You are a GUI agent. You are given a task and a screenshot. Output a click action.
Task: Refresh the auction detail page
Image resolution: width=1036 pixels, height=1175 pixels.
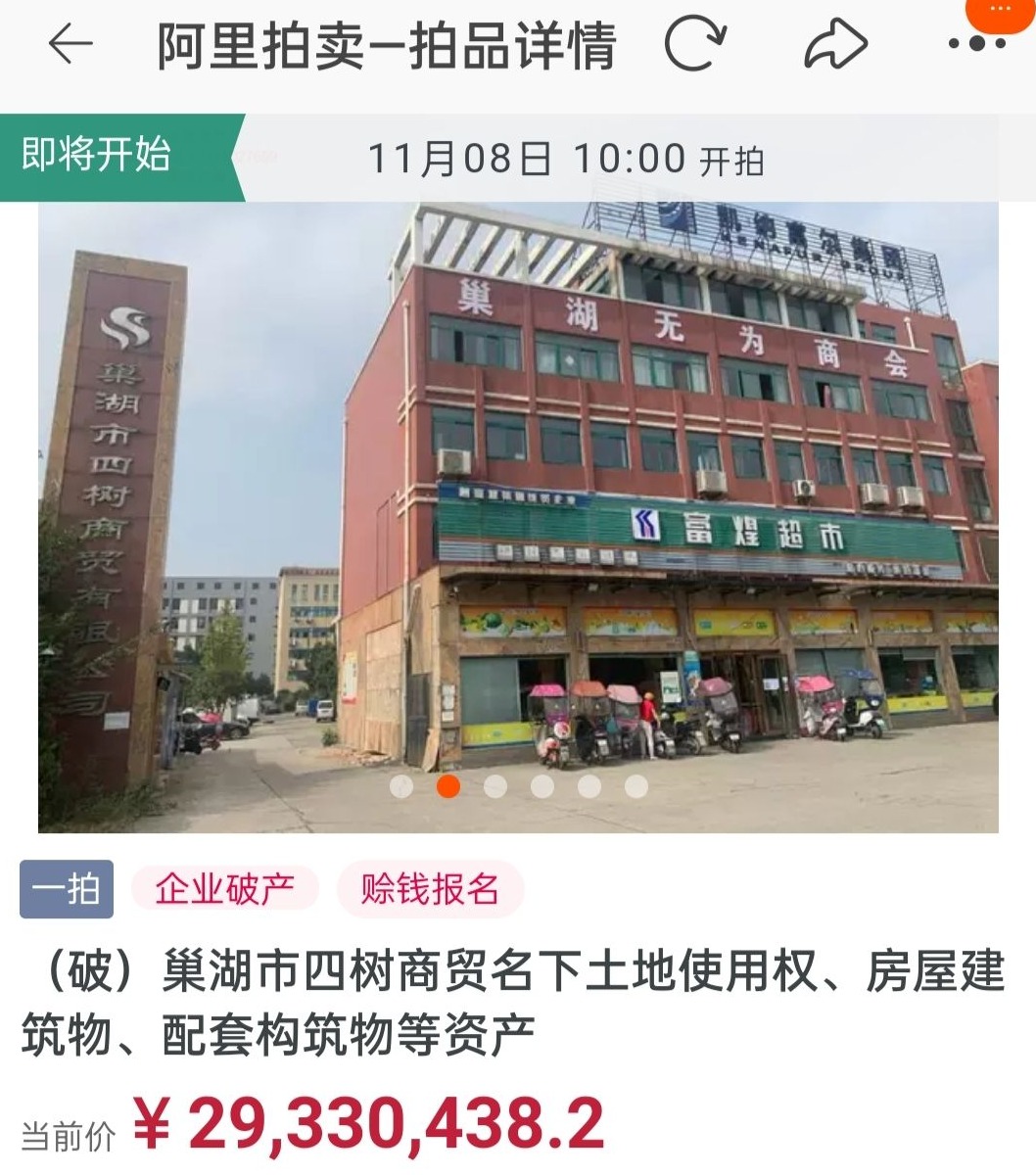pyautogui.click(x=693, y=45)
